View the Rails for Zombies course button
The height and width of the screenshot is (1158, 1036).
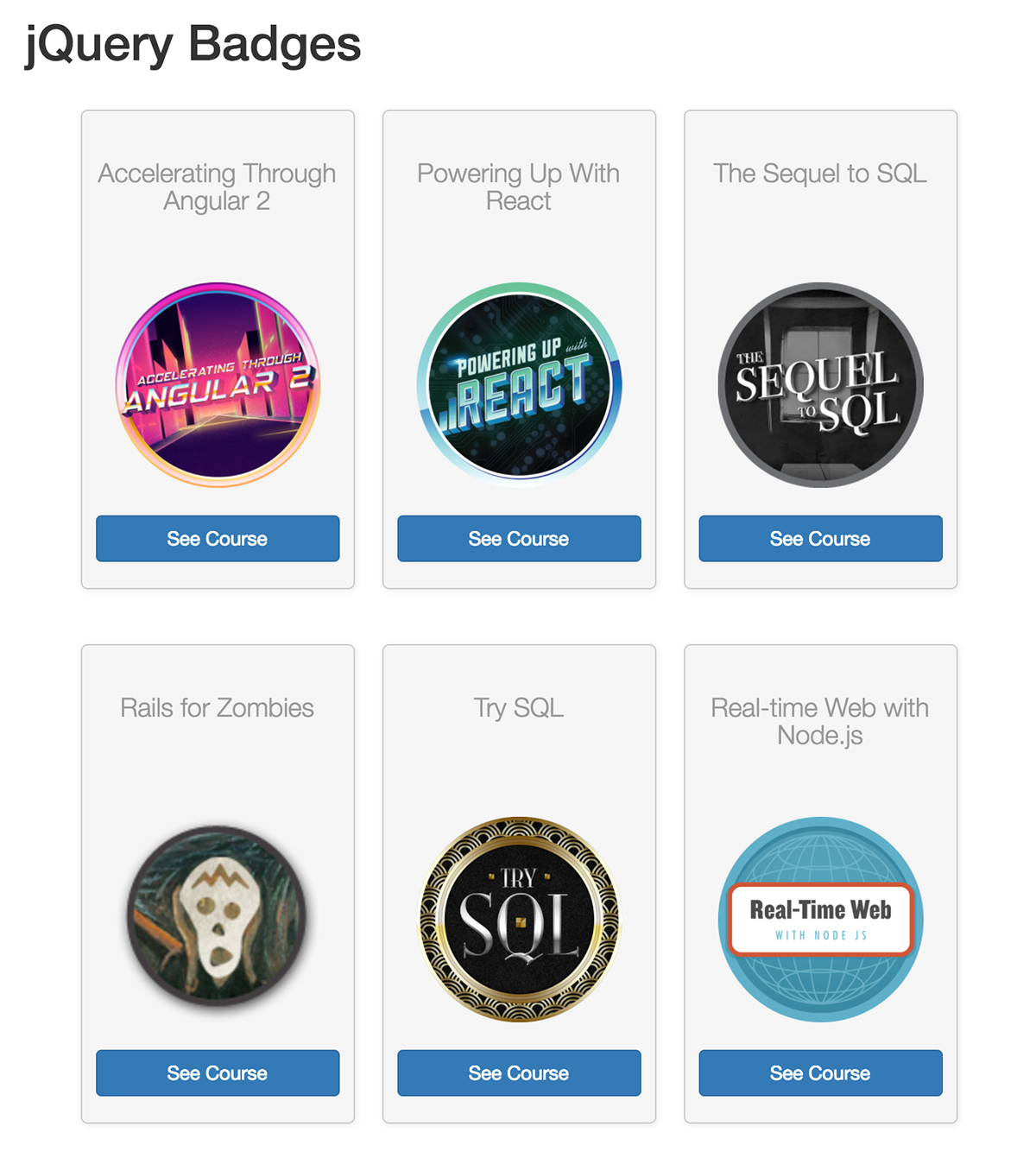[218, 1073]
